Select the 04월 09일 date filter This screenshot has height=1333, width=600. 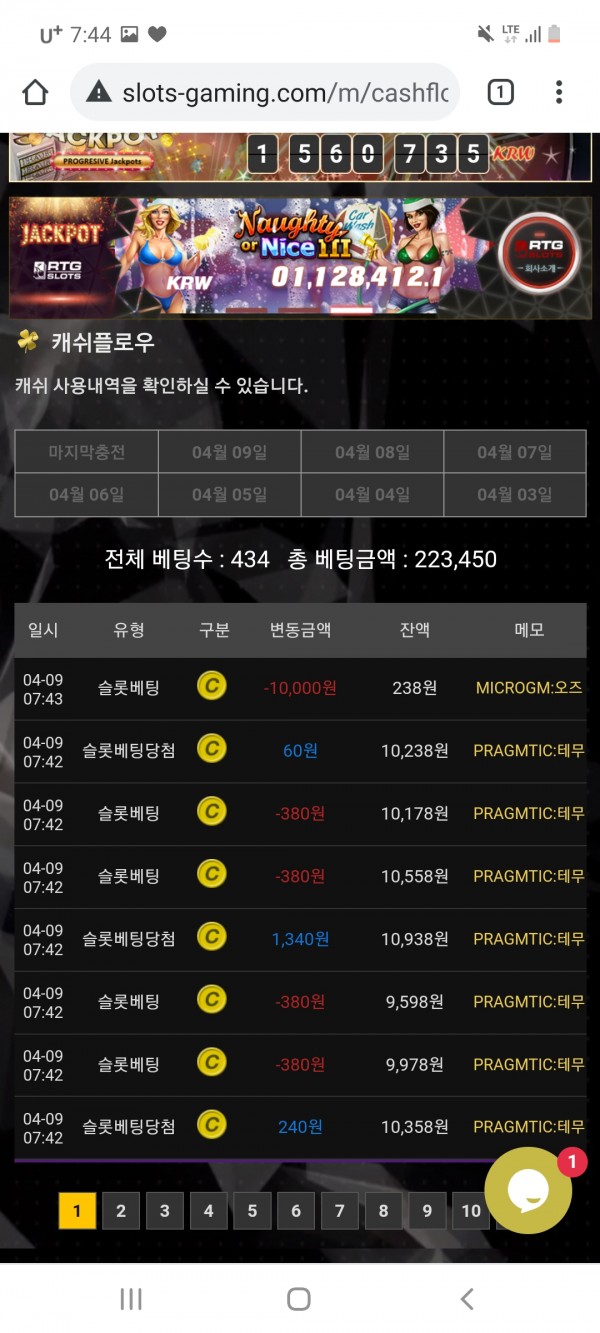point(229,452)
